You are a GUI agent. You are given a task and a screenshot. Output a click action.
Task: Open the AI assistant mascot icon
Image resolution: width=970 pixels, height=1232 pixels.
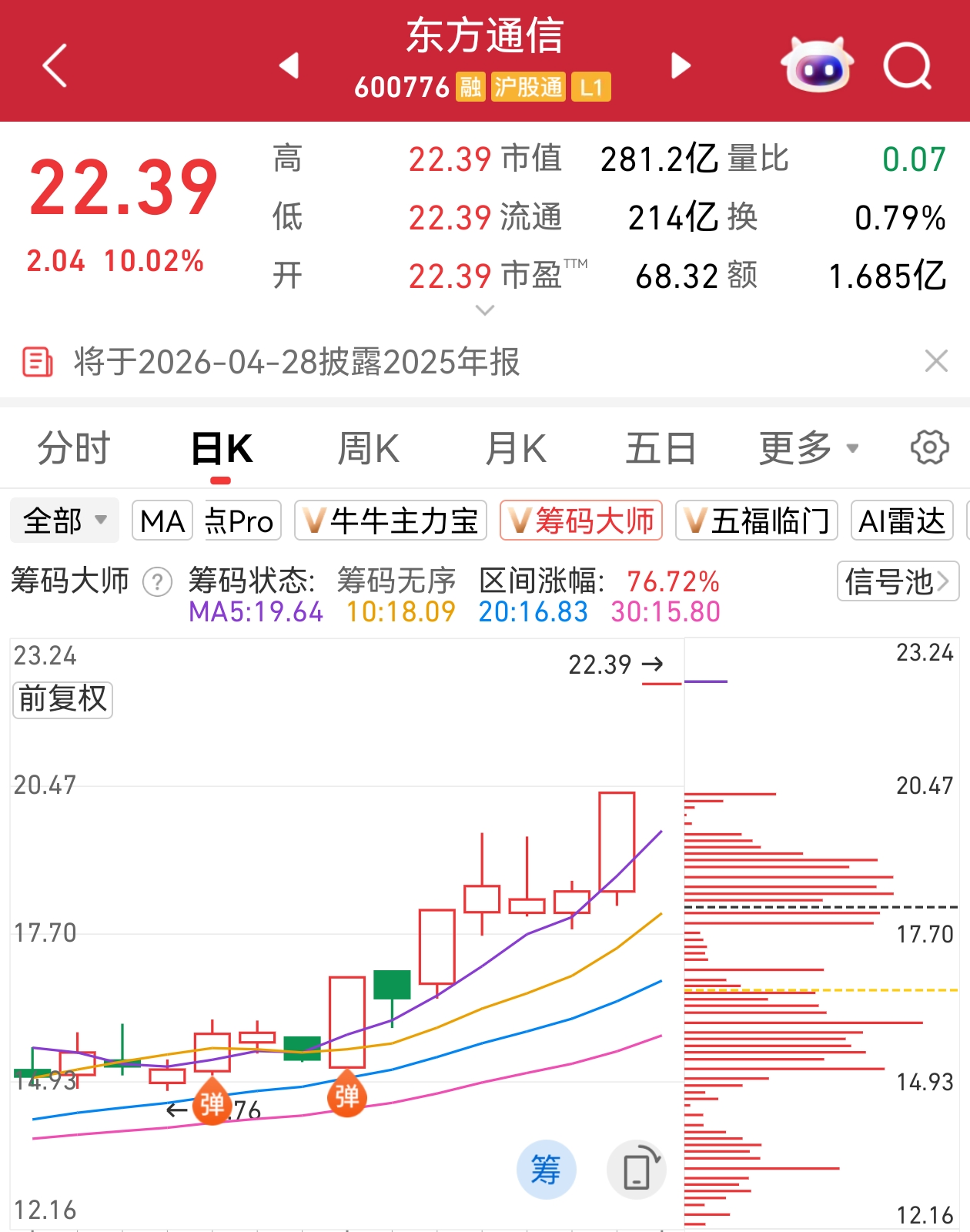tap(817, 65)
